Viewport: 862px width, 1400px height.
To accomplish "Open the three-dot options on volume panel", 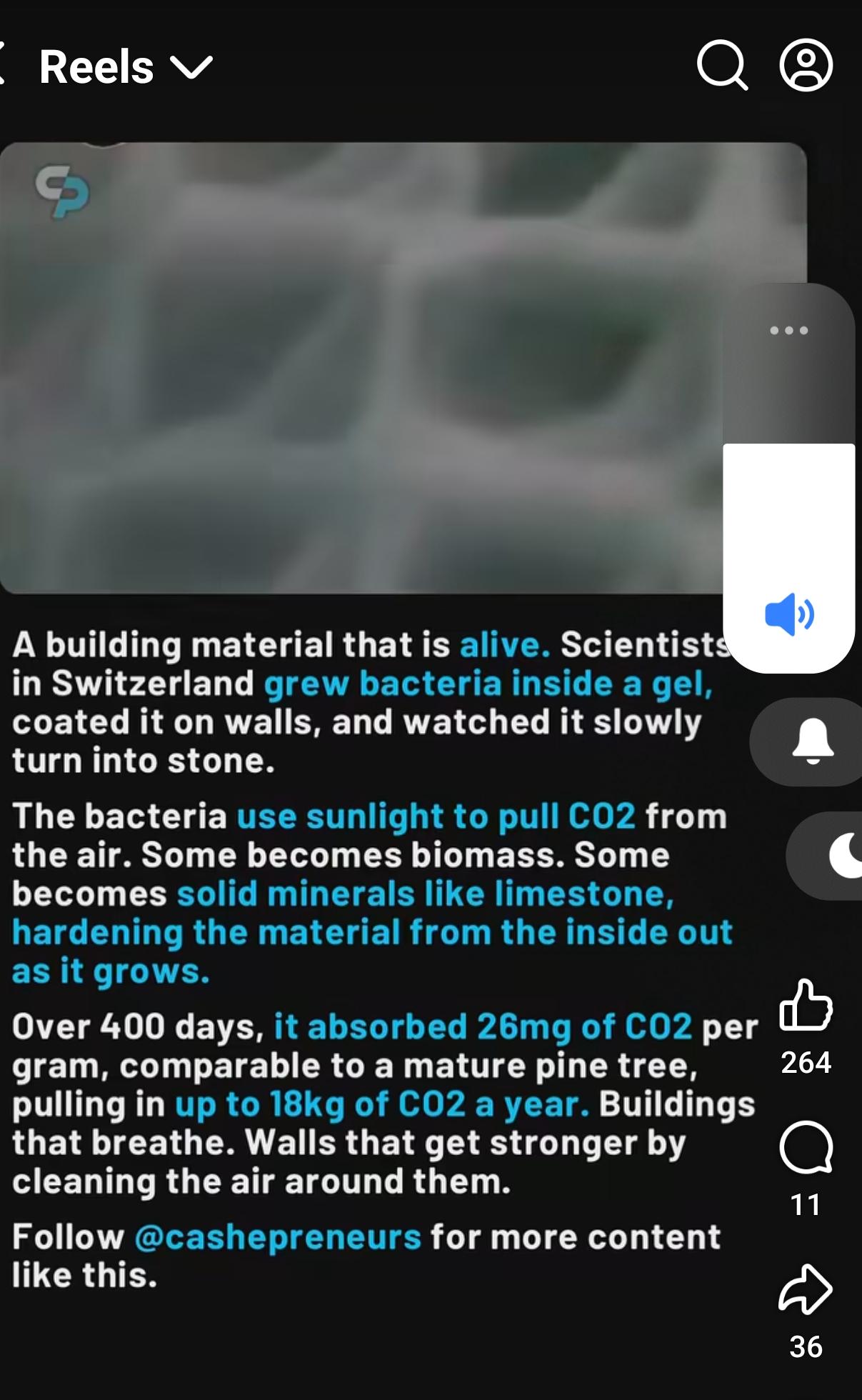I will click(788, 330).
